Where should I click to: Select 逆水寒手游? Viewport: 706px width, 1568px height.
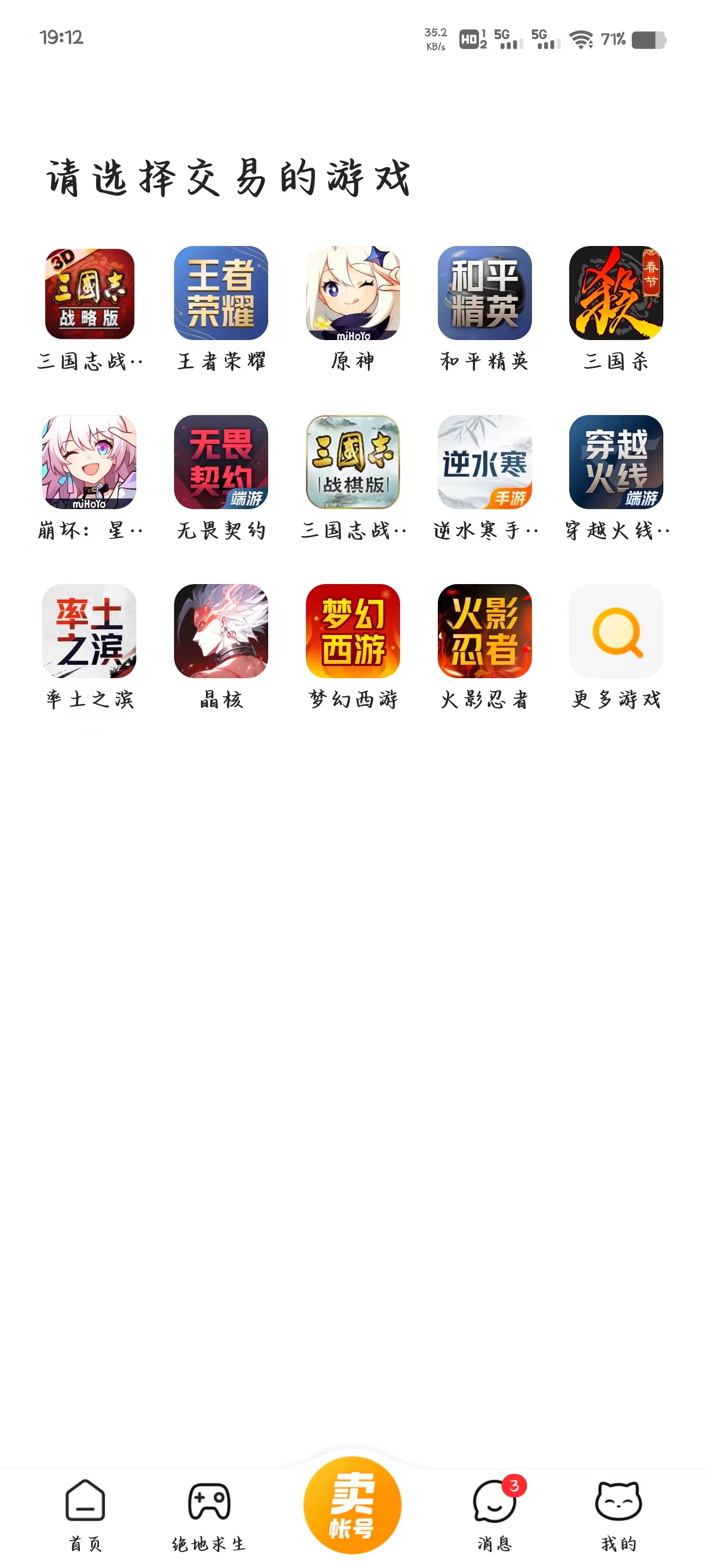click(x=484, y=462)
